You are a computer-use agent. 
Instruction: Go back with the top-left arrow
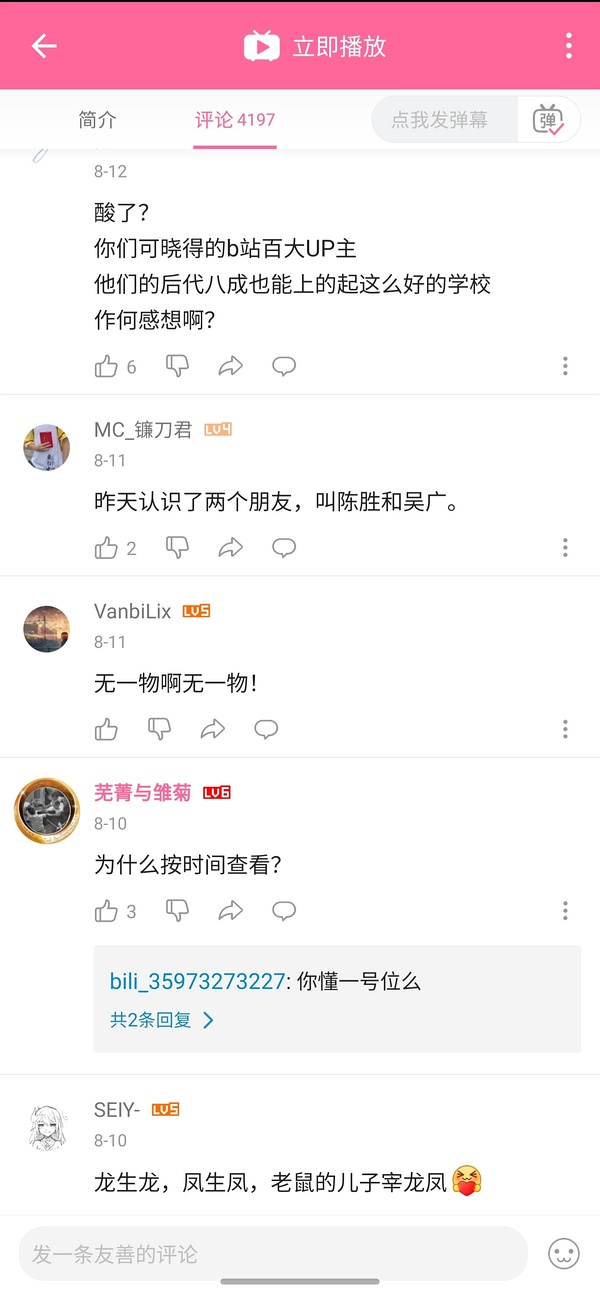[44, 46]
